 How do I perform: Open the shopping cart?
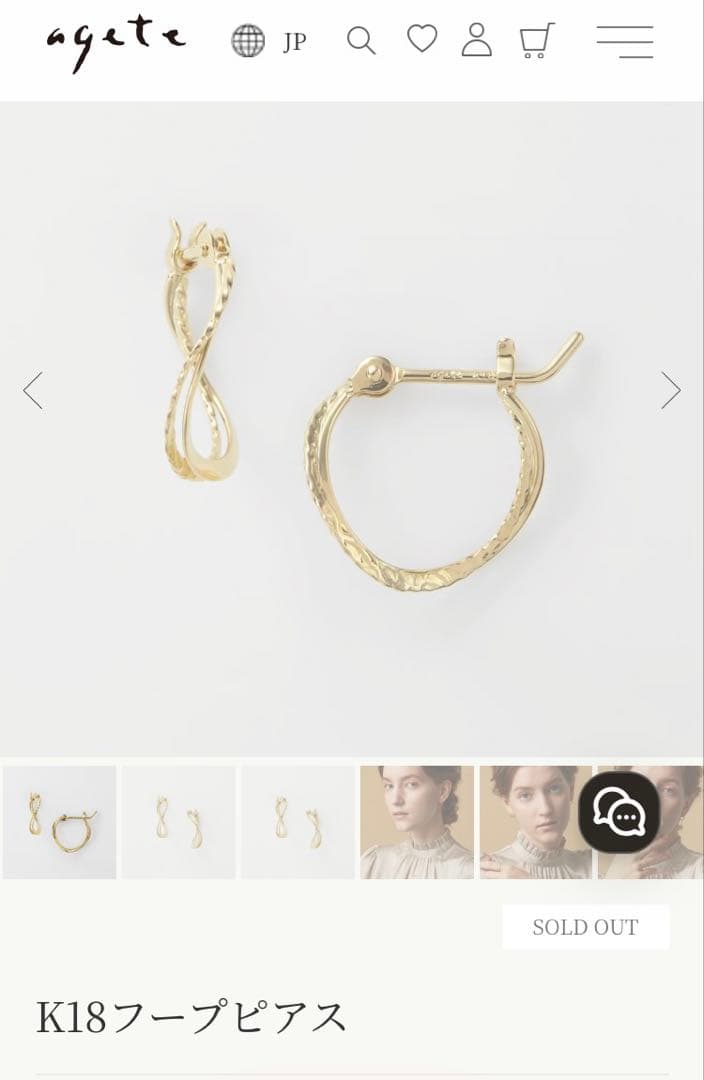[536, 41]
